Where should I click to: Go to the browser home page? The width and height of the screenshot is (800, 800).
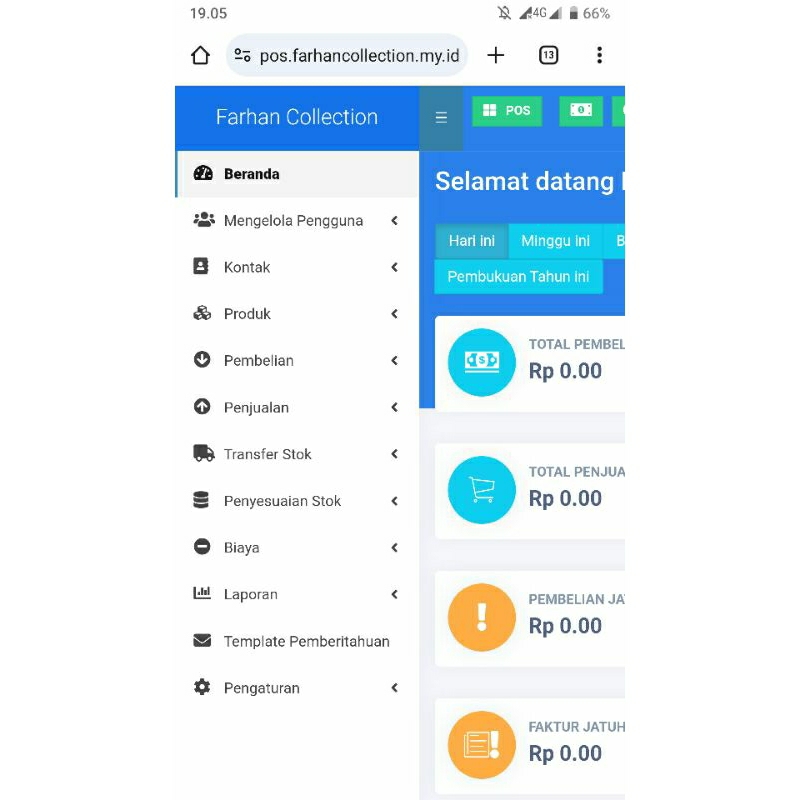(x=200, y=55)
